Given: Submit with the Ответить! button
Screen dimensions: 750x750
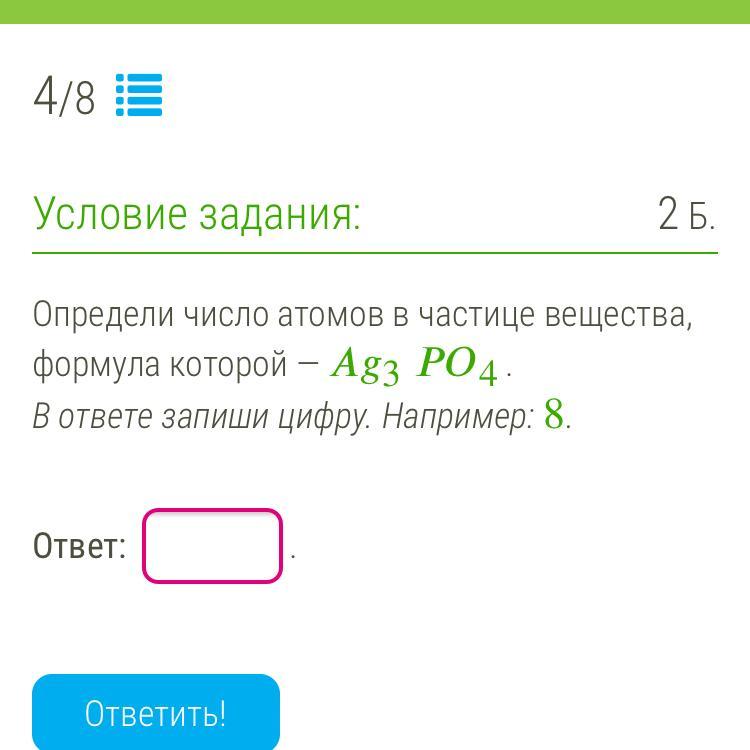Looking at the screenshot, I should pyautogui.click(x=156, y=713).
